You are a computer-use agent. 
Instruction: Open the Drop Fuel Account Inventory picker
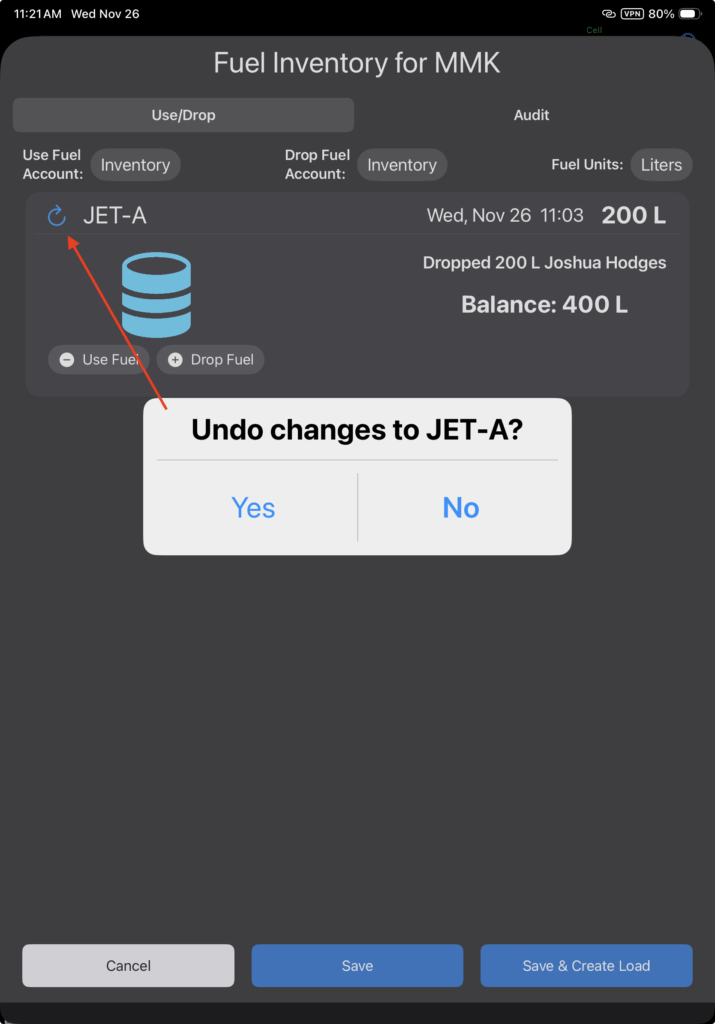[402, 165]
